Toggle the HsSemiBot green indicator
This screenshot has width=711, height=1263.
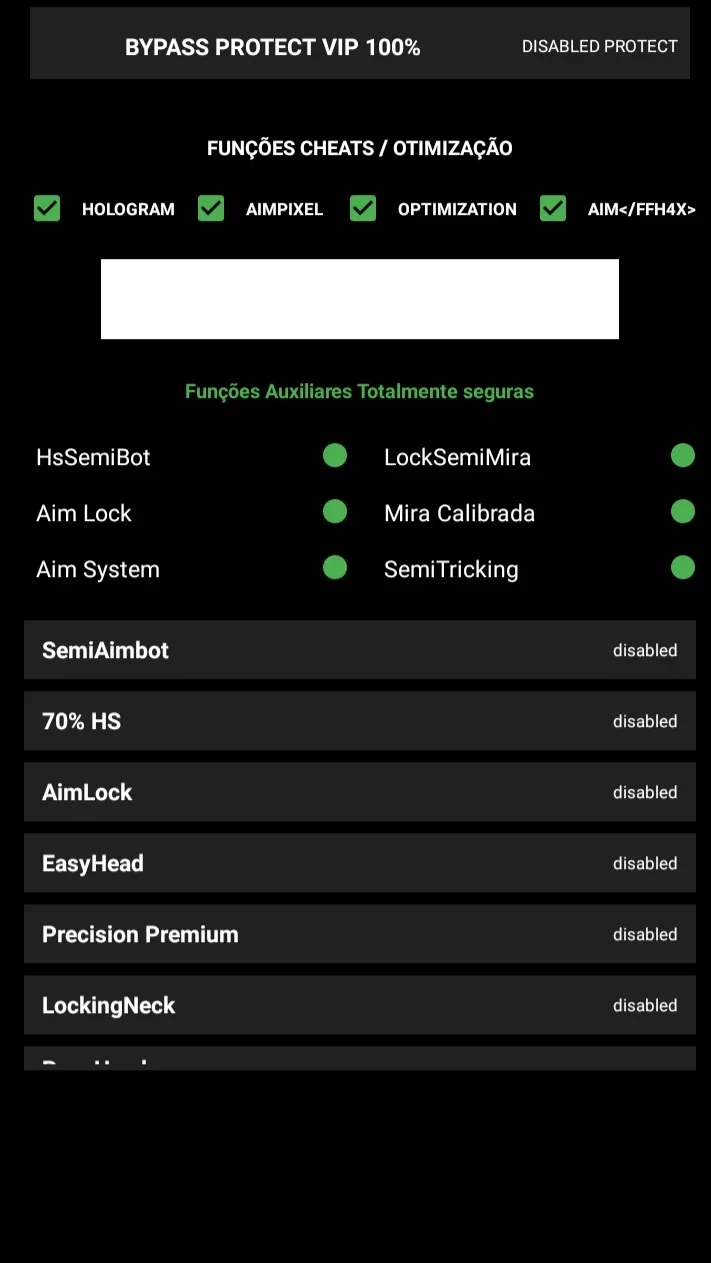tap(335, 456)
